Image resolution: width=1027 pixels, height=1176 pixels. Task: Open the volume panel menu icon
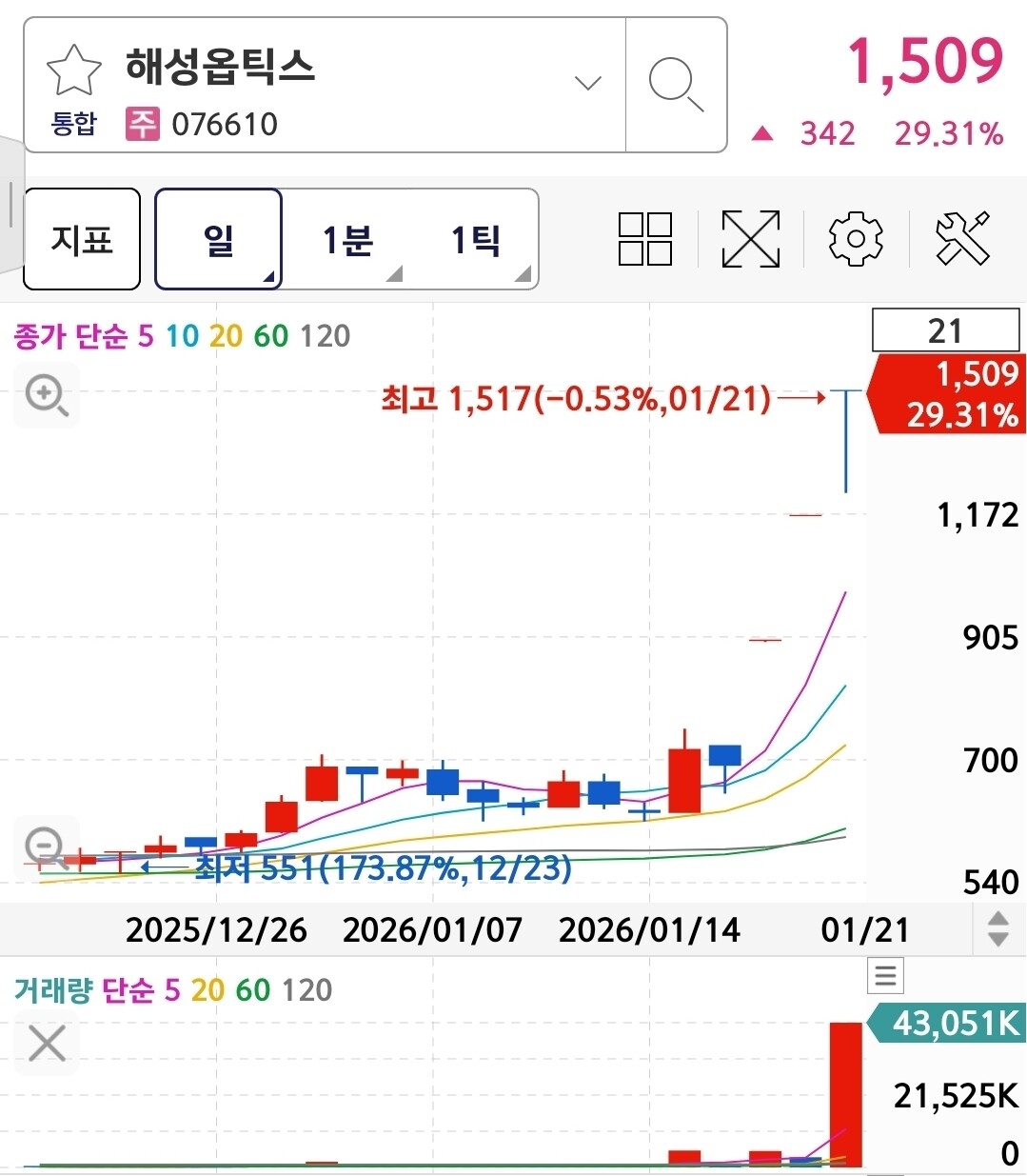pyautogui.click(x=886, y=975)
